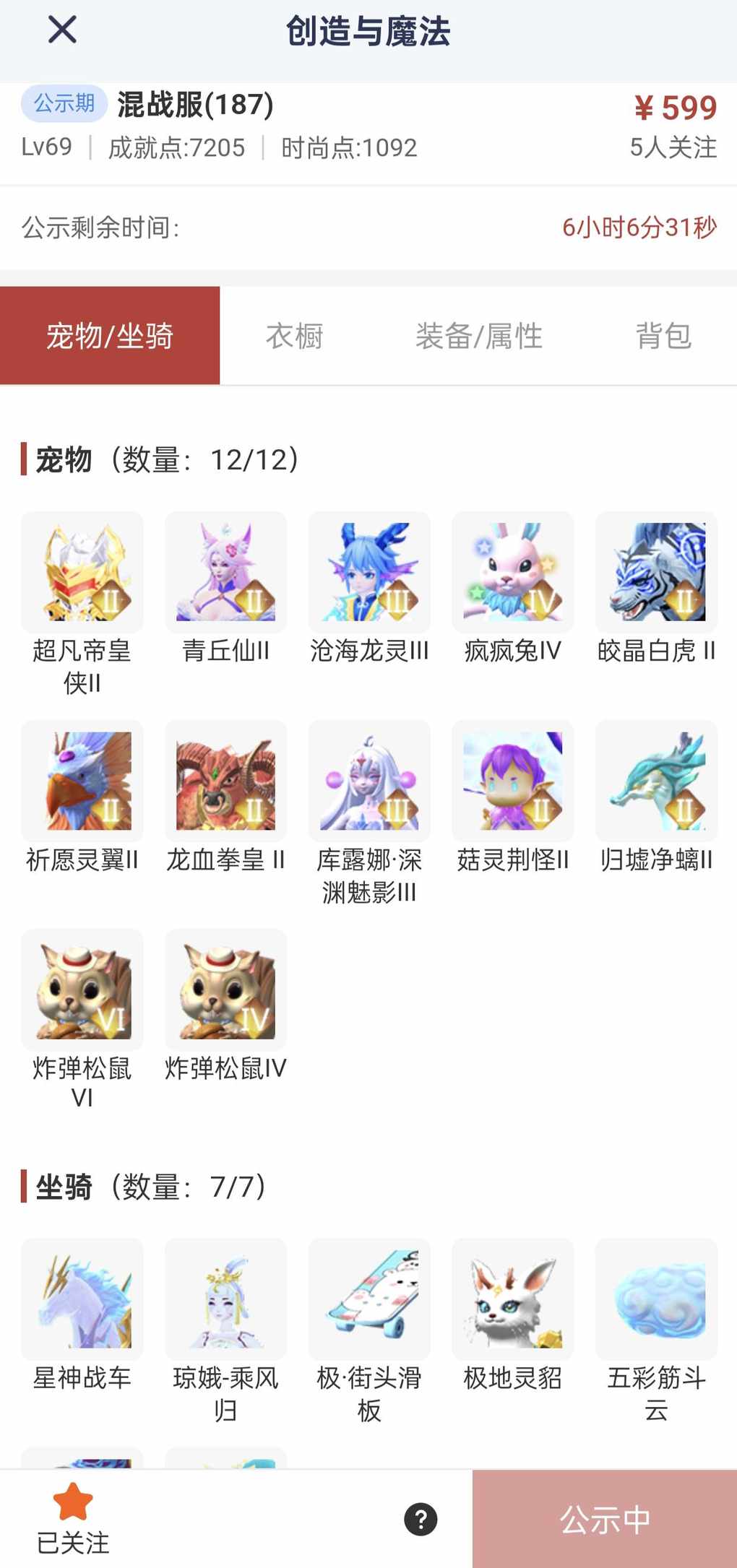This screenshot has height=1568, width=737.
Task: View mount 星神战车
Action: 82,1299
